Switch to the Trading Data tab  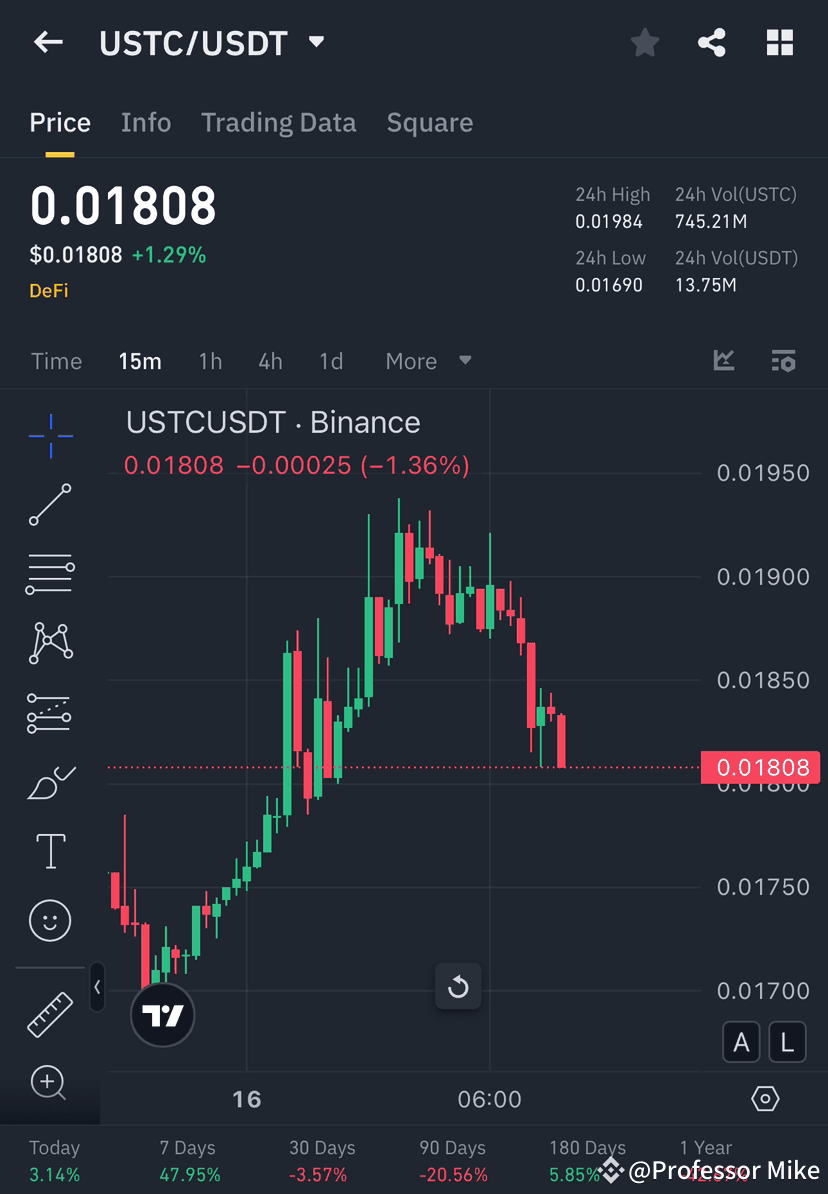pyautogui.click(x=278, y=122)
